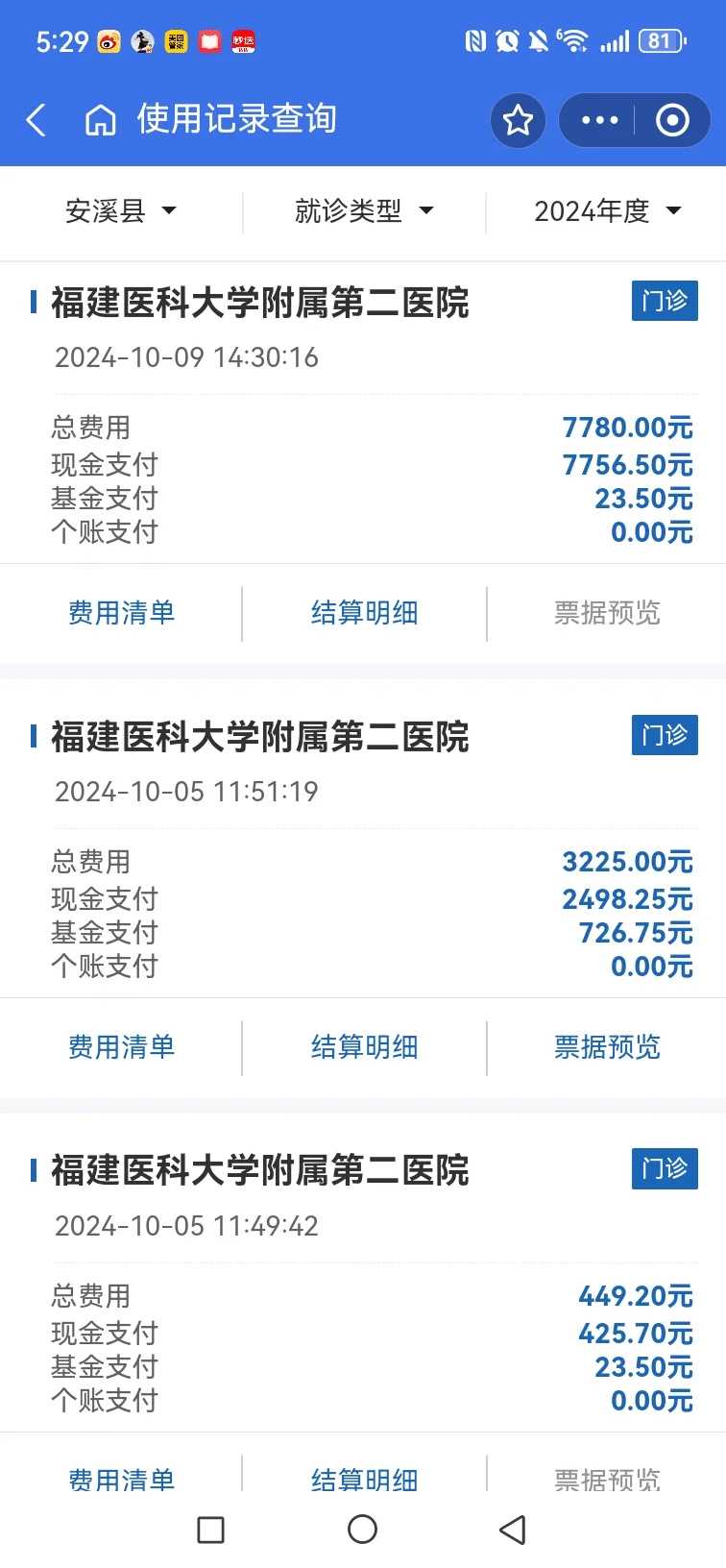
Task: Tap the 门诊 badge on the second record
Action: point(664,735)
